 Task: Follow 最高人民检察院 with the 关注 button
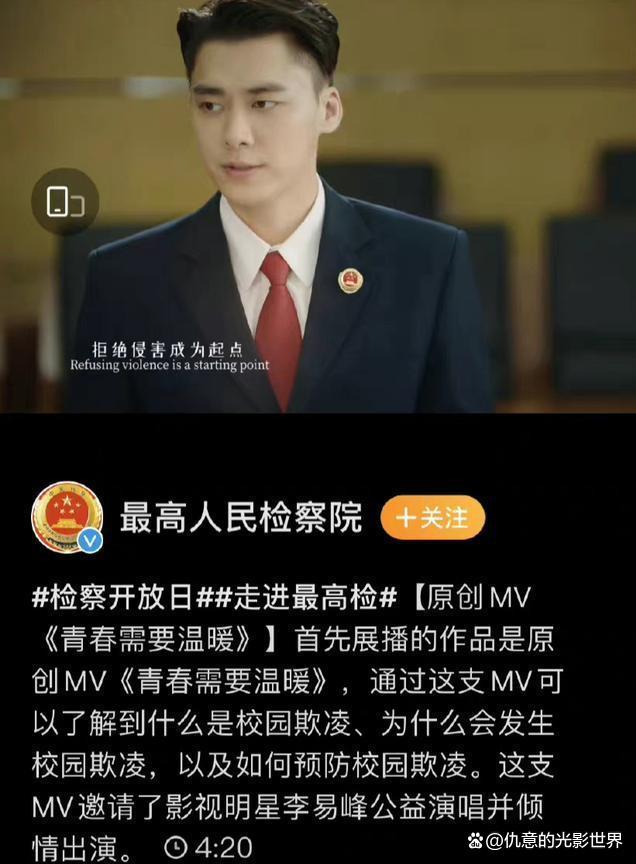432,518
